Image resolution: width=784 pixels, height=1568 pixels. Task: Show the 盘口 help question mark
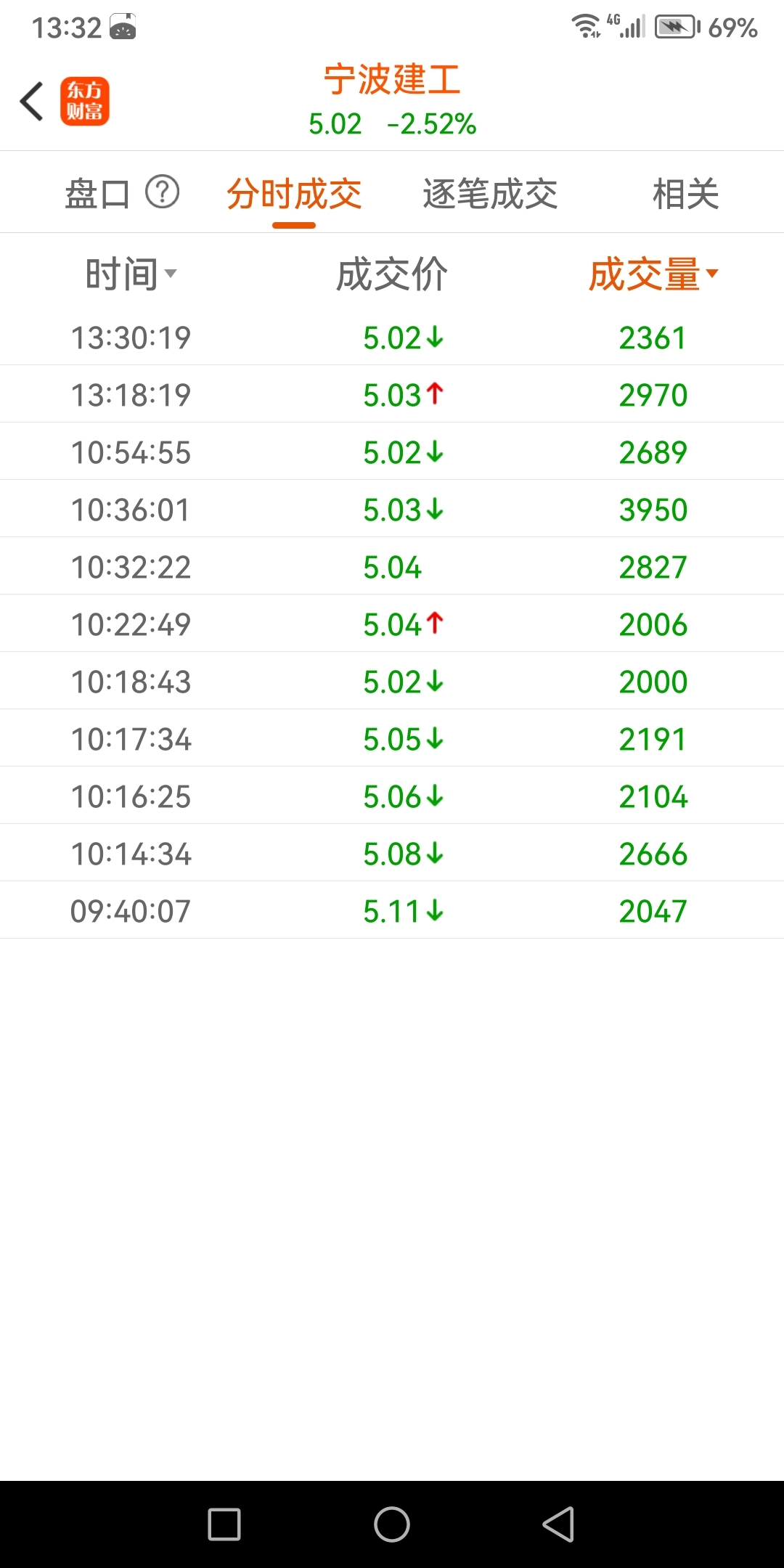(163, 192)
